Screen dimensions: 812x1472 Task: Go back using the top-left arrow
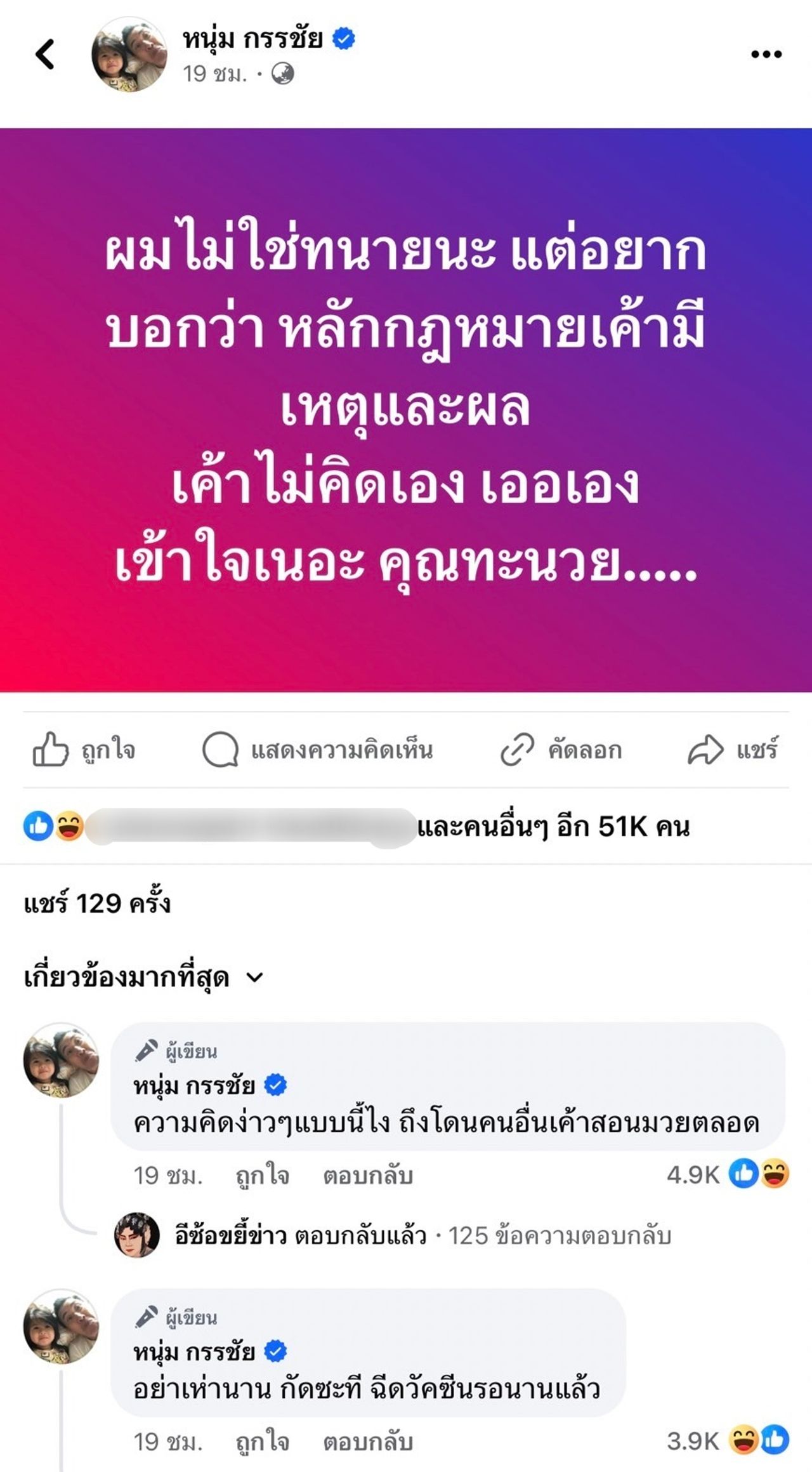45,54
